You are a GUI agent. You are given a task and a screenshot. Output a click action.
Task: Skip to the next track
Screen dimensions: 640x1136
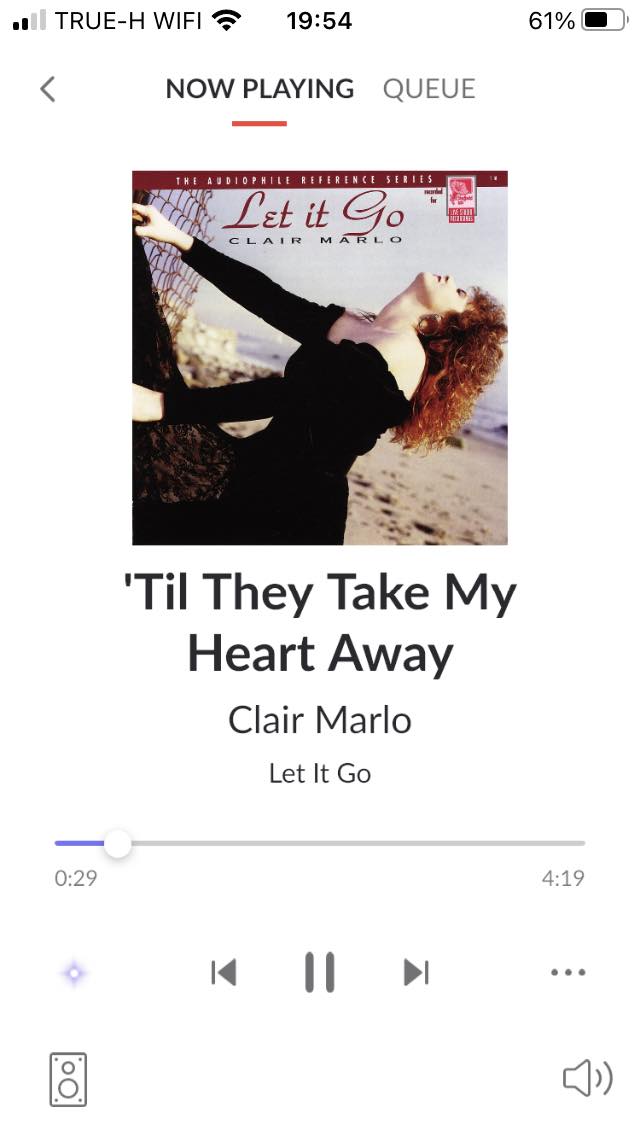point(416,972)
